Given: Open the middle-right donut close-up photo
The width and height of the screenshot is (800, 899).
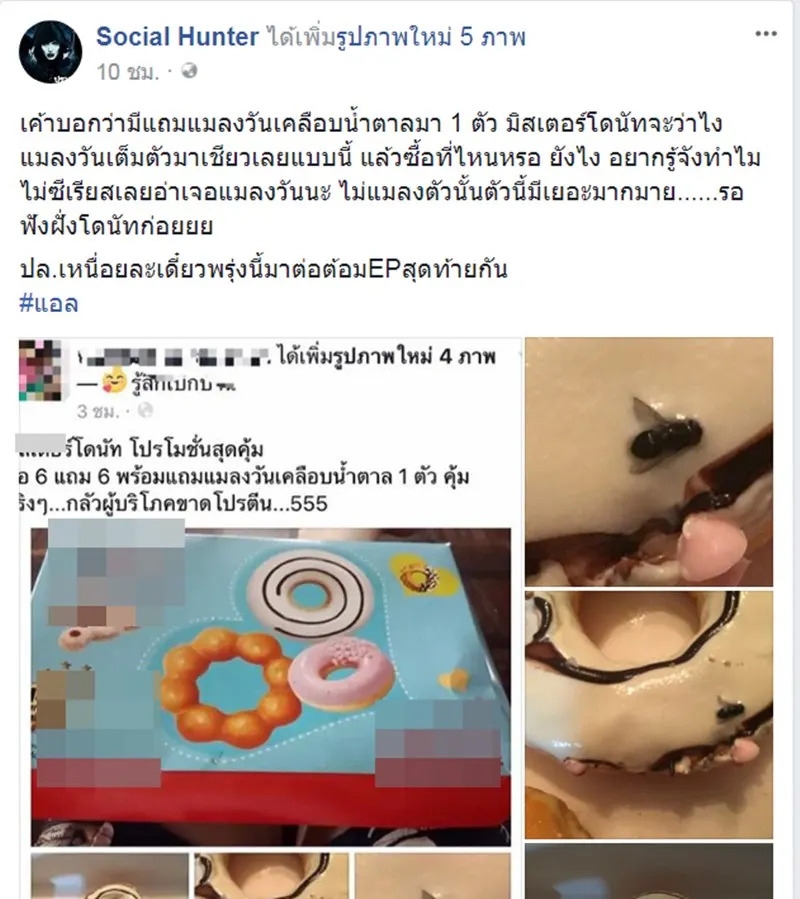Looking at the screenshot, I should pyautogui.click(x=648, y=715).
